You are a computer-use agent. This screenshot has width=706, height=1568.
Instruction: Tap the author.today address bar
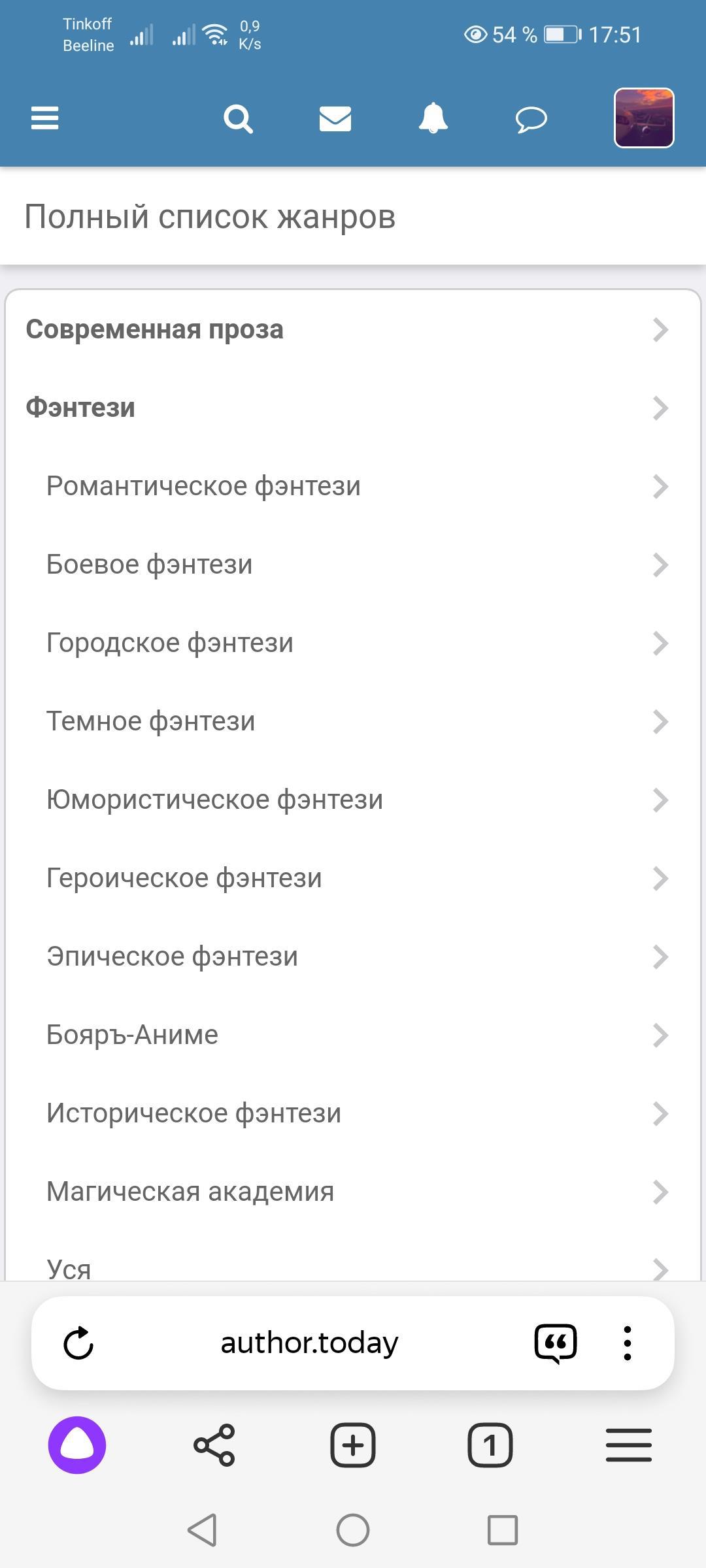(x=309, y=1343)
